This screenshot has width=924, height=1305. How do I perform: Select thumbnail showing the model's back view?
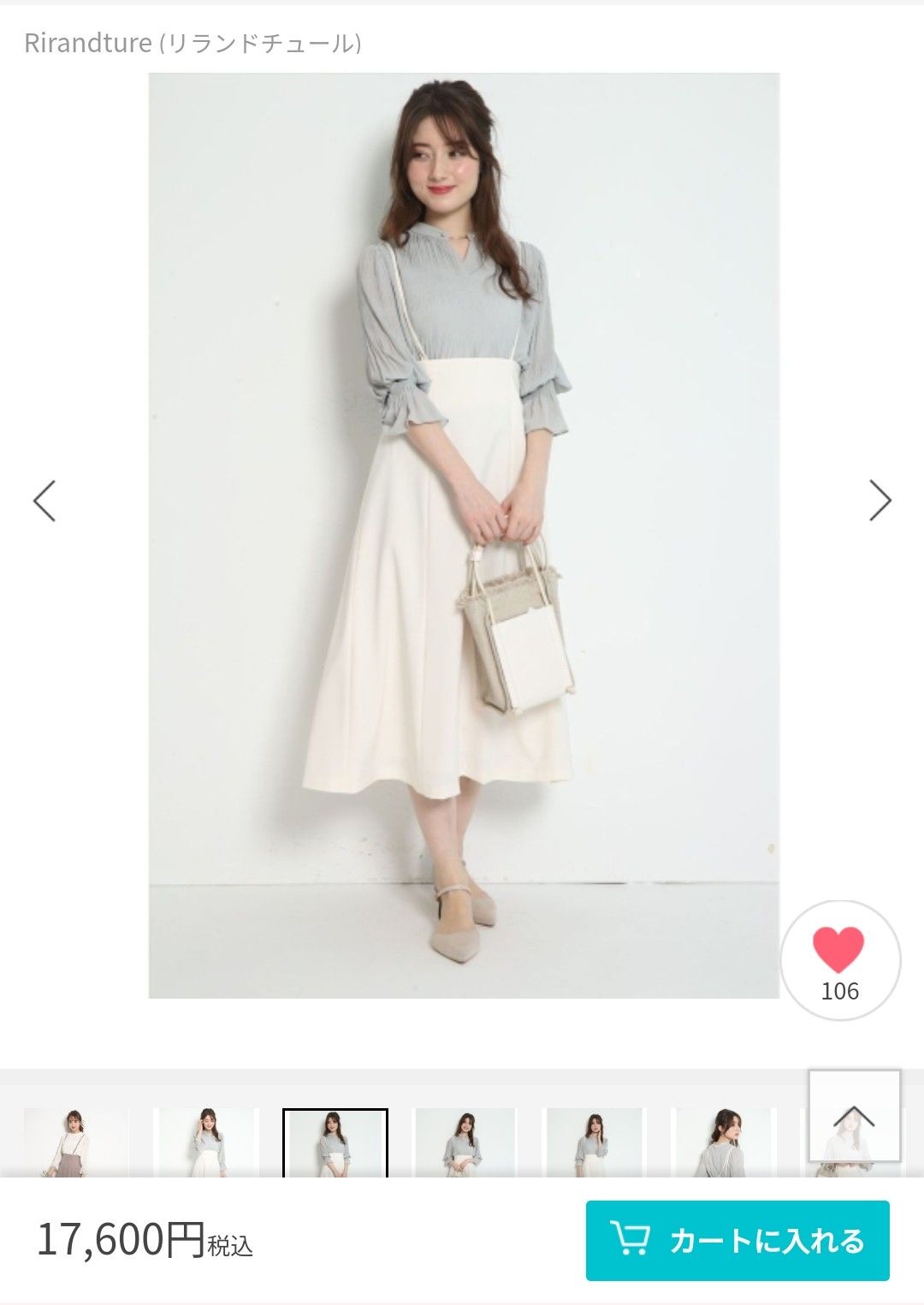coord(723,1142)
